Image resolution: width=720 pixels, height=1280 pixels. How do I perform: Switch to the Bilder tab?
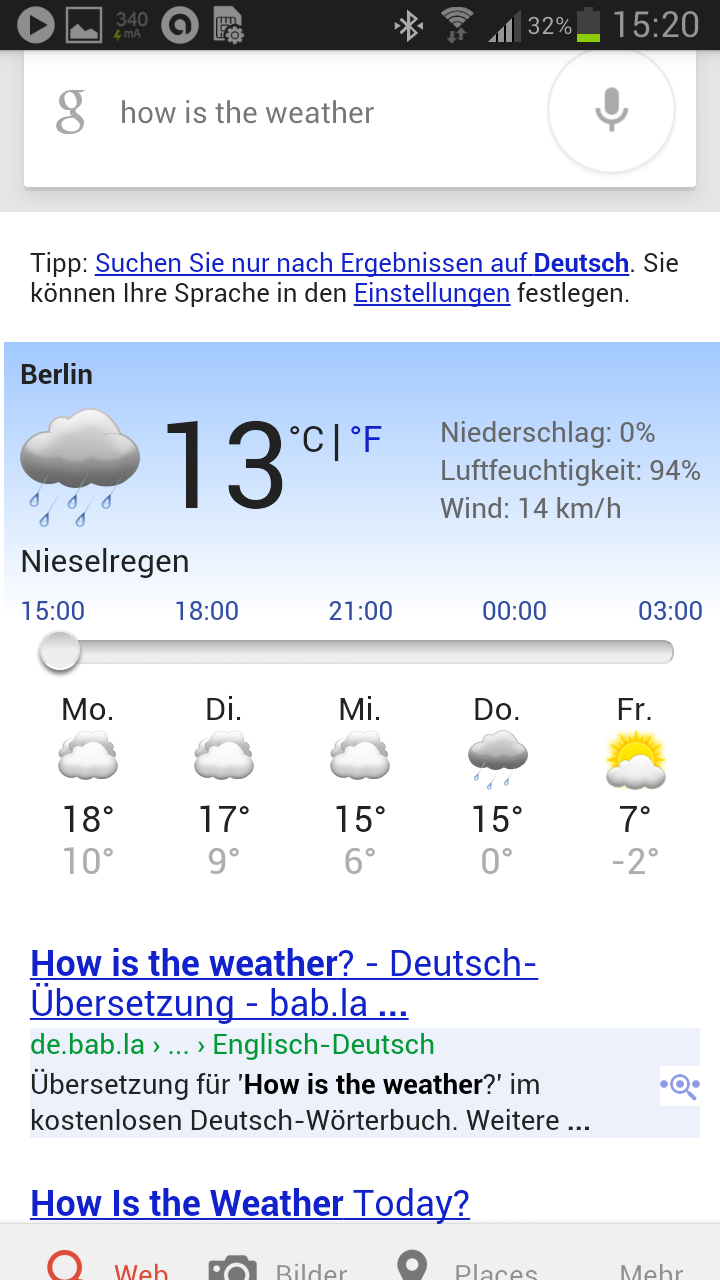pyautogui.click(x=278, y=1264)
